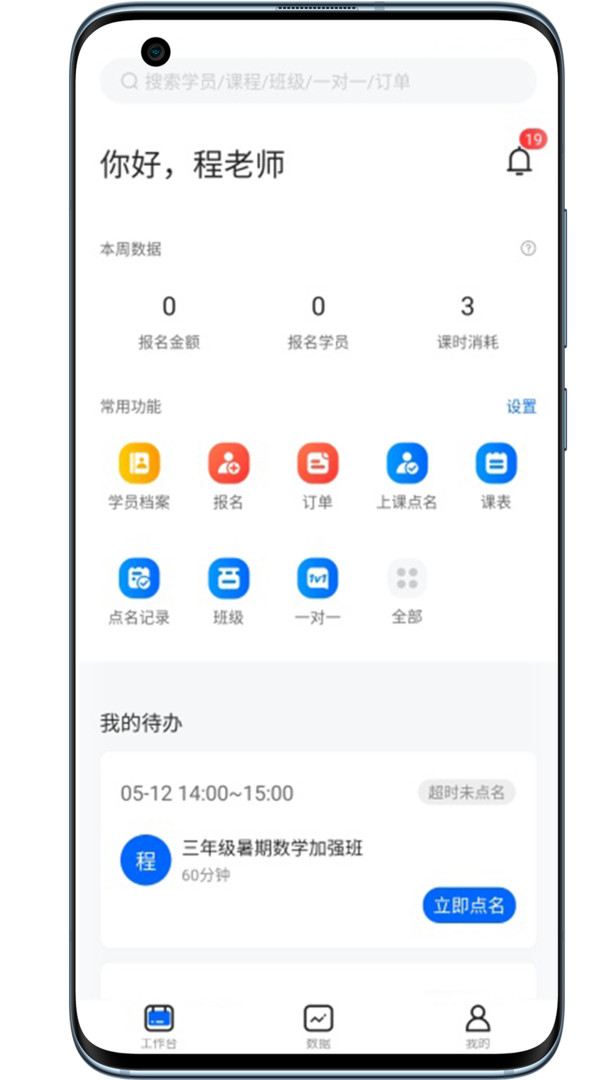Select the 工作台 tab
The height and width of the screenshot is (1080, 607).
tap(159, 1025)
